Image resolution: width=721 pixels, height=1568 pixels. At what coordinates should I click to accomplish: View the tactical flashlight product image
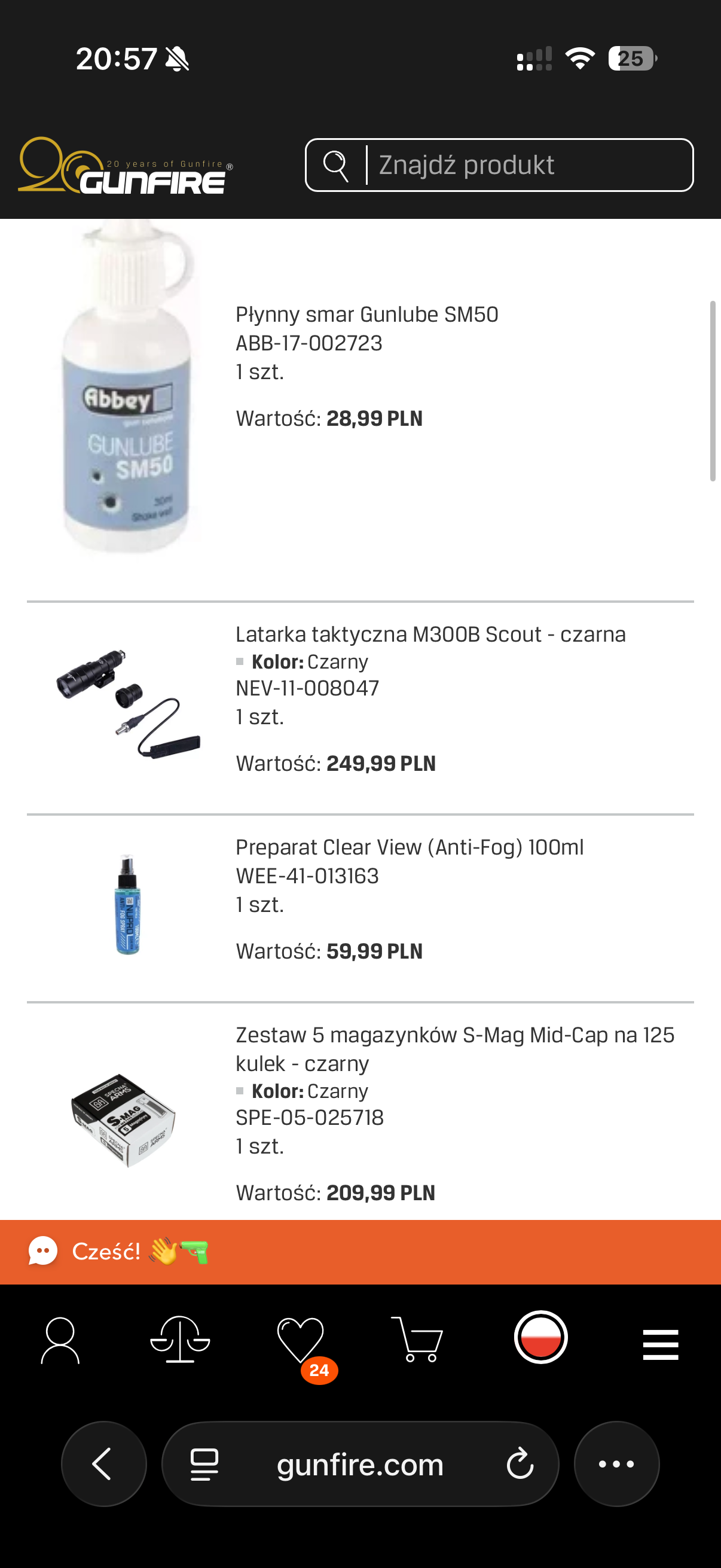[128, 703]
